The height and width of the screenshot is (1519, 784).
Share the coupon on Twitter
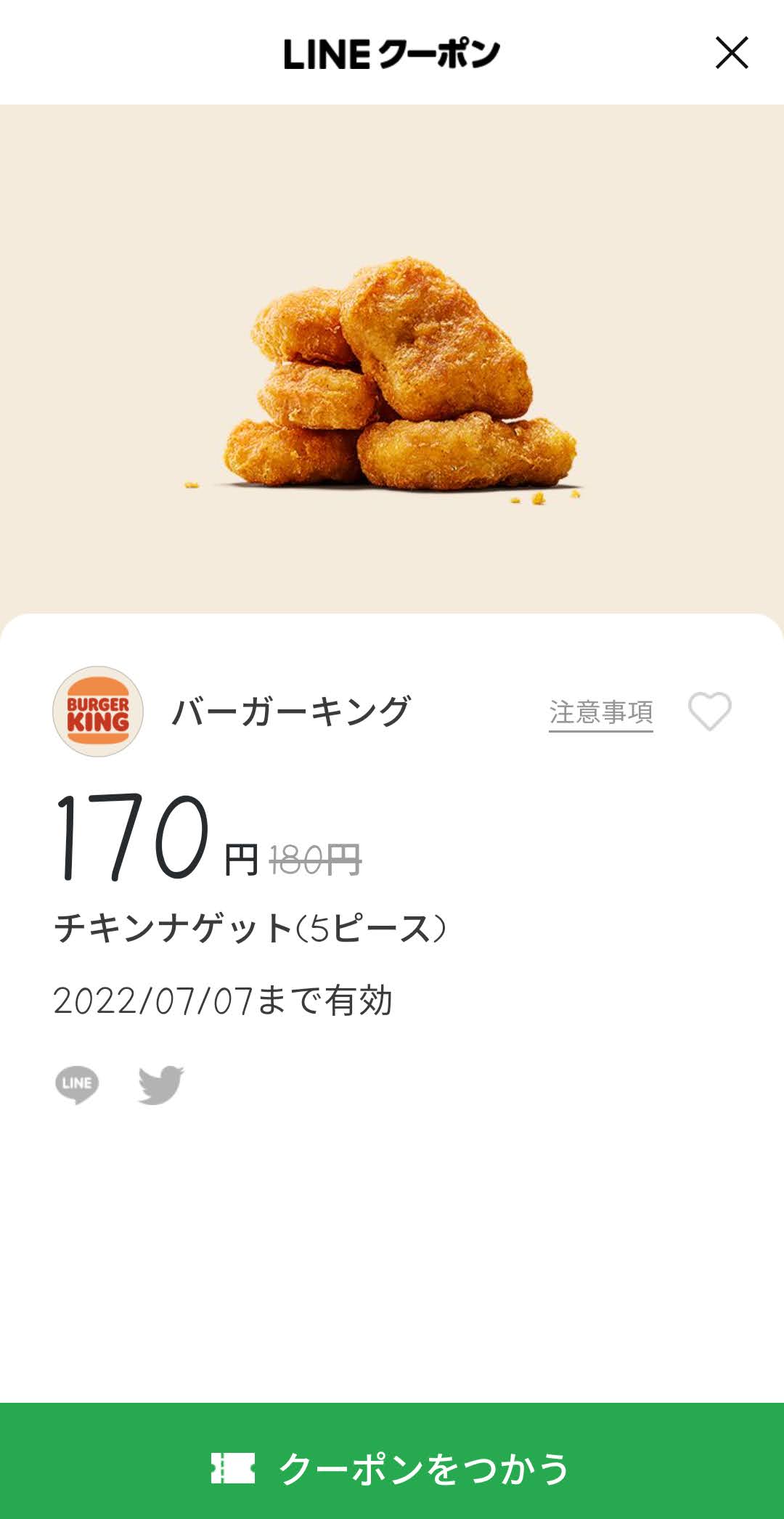(161, 1085)
